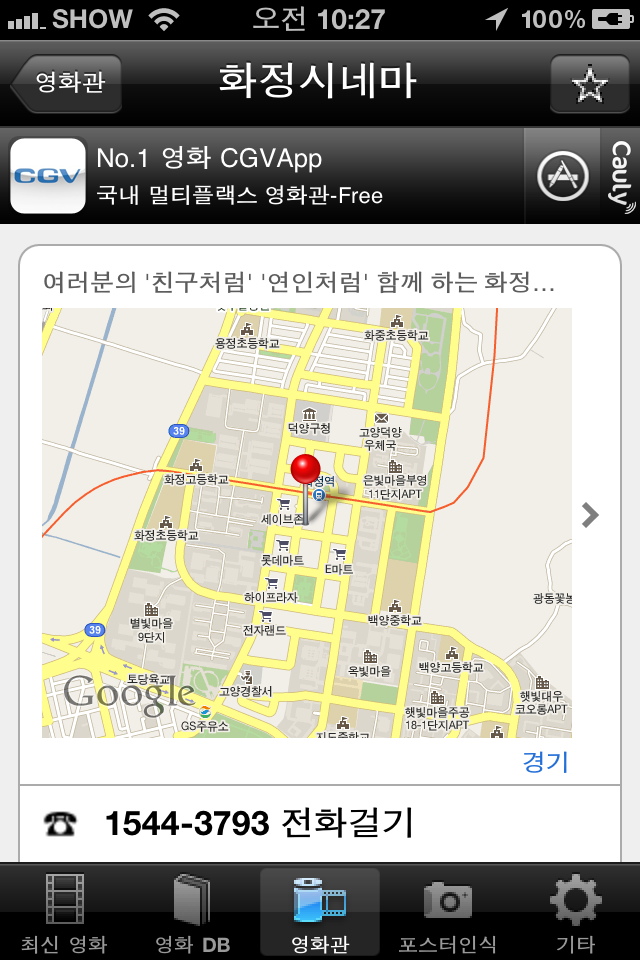Switch to the 최신 영화 tab
Viewport: 640px width, 960px height.
[x=65, y=912]
